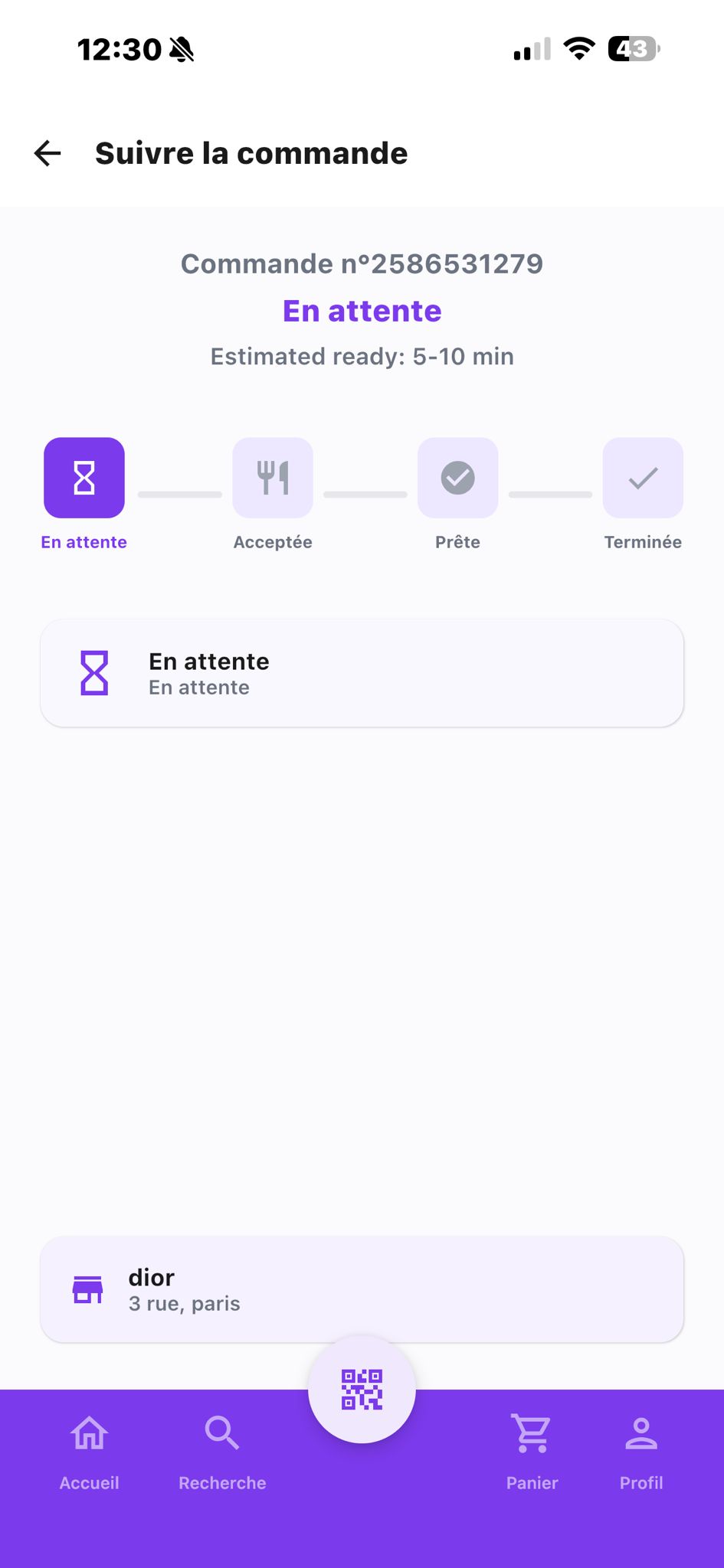Select the Terminée step label text
This screenshot has height=1568, width=724.
(643, 542)
